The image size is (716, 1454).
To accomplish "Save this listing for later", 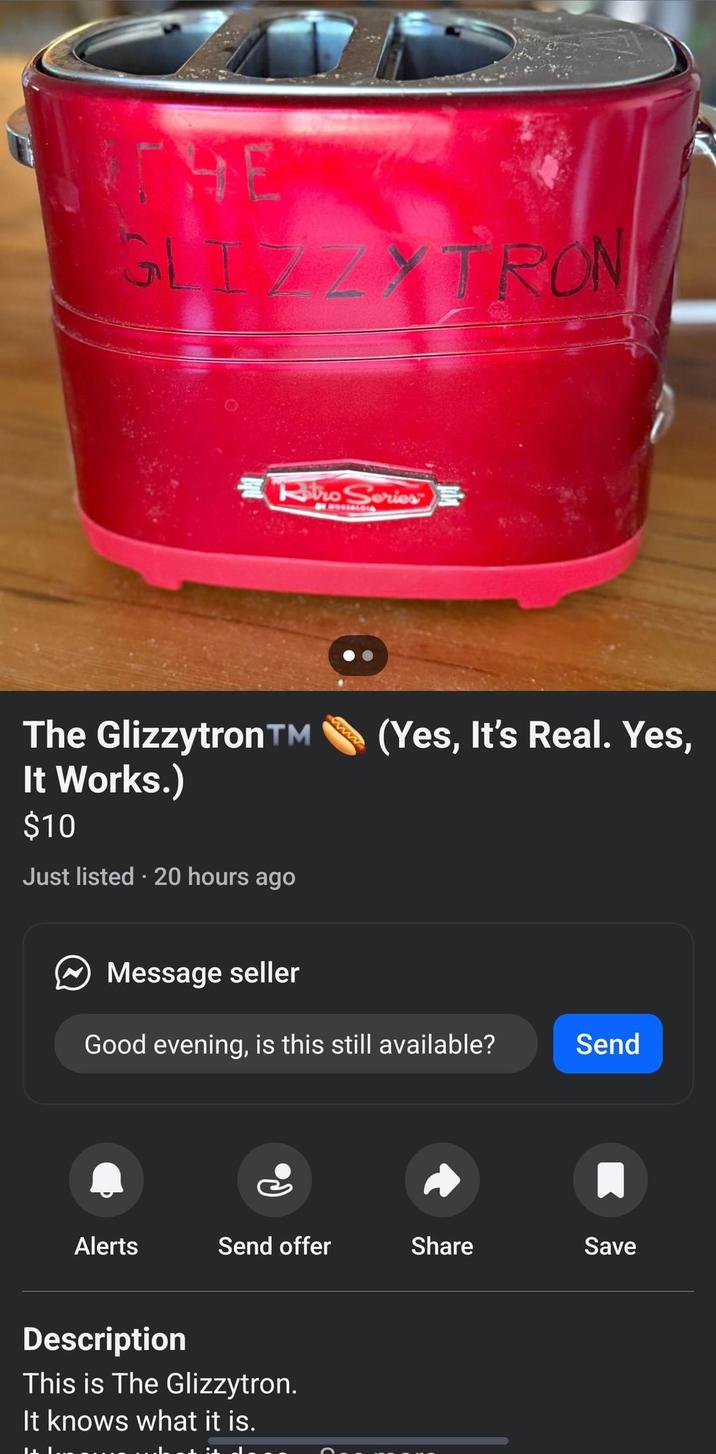I will pos(610,1181).
